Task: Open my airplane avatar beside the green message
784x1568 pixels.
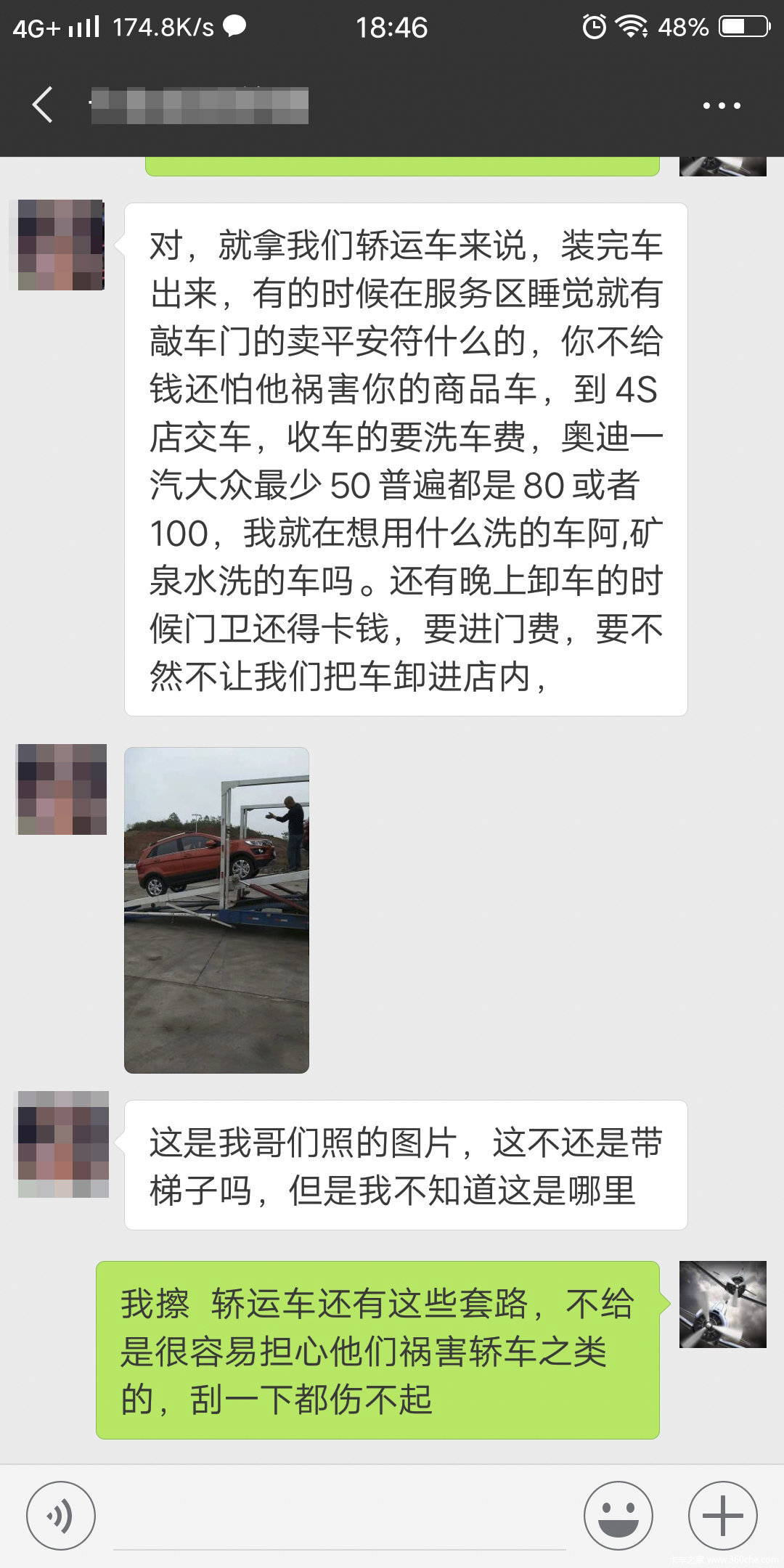Action: point(722,1304)
